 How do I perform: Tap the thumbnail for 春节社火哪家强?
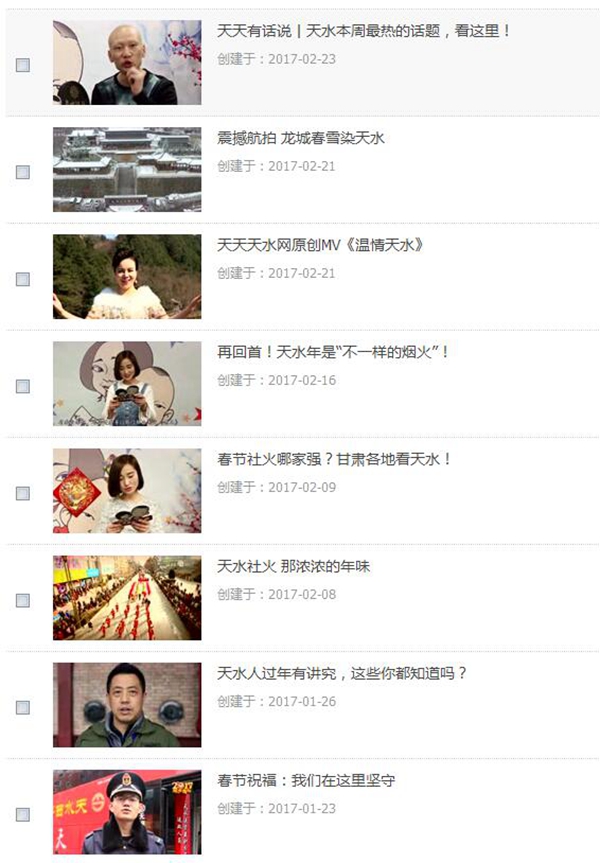(x=127, y=491)
